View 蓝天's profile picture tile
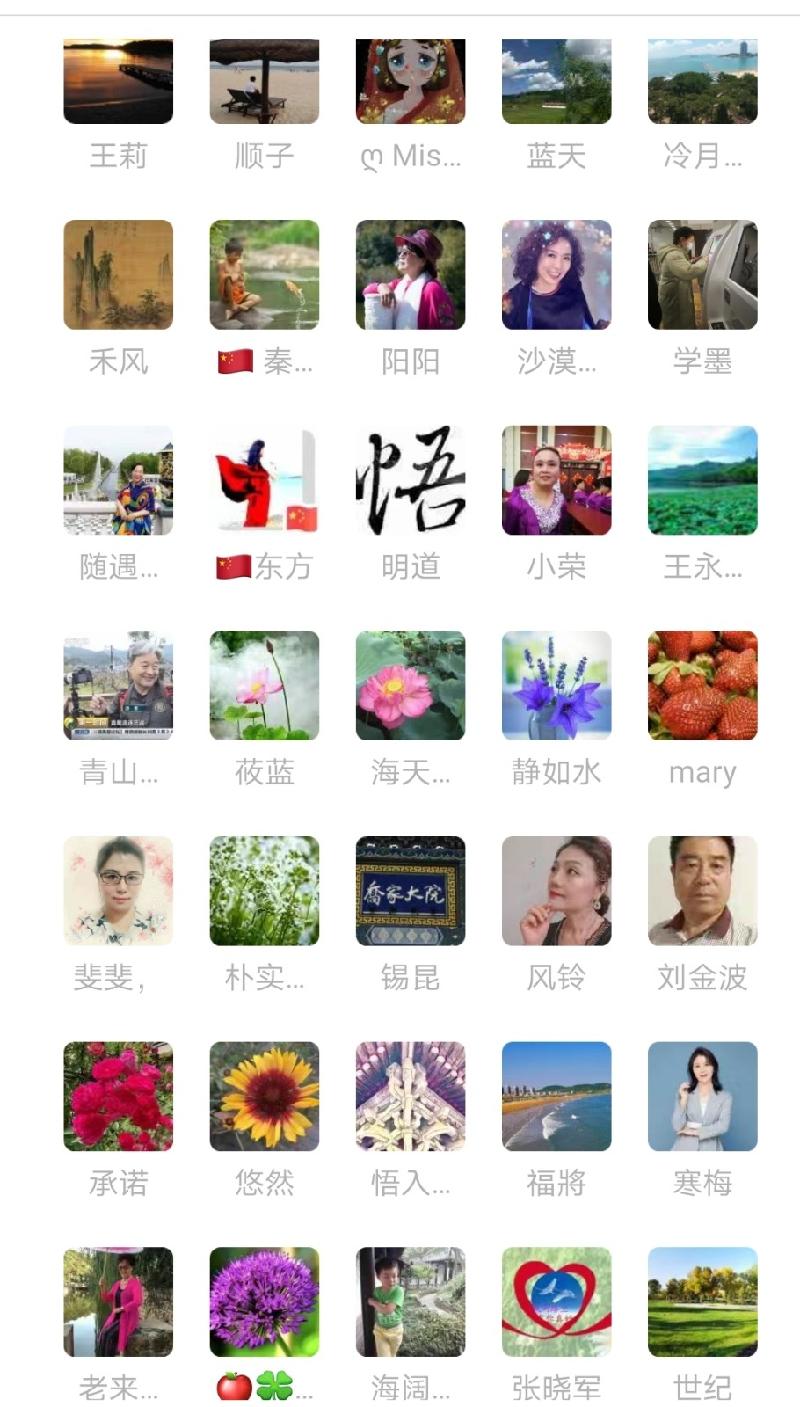The image size is (800, 1407). click(556, 82)
